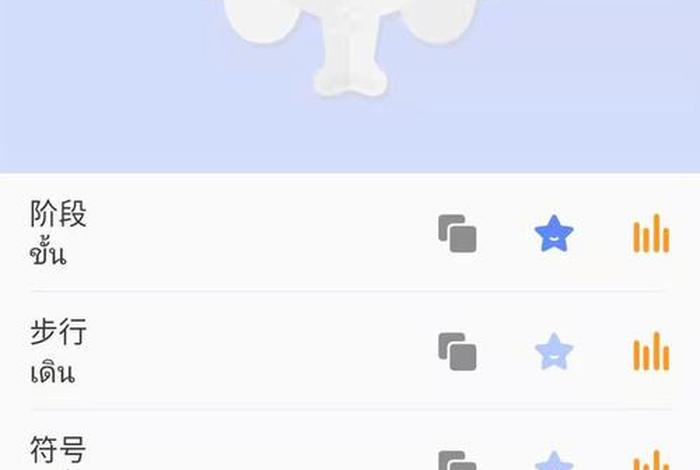Open the 符号 word row
The height and width of the screenshot is (470, 700).
200,452
